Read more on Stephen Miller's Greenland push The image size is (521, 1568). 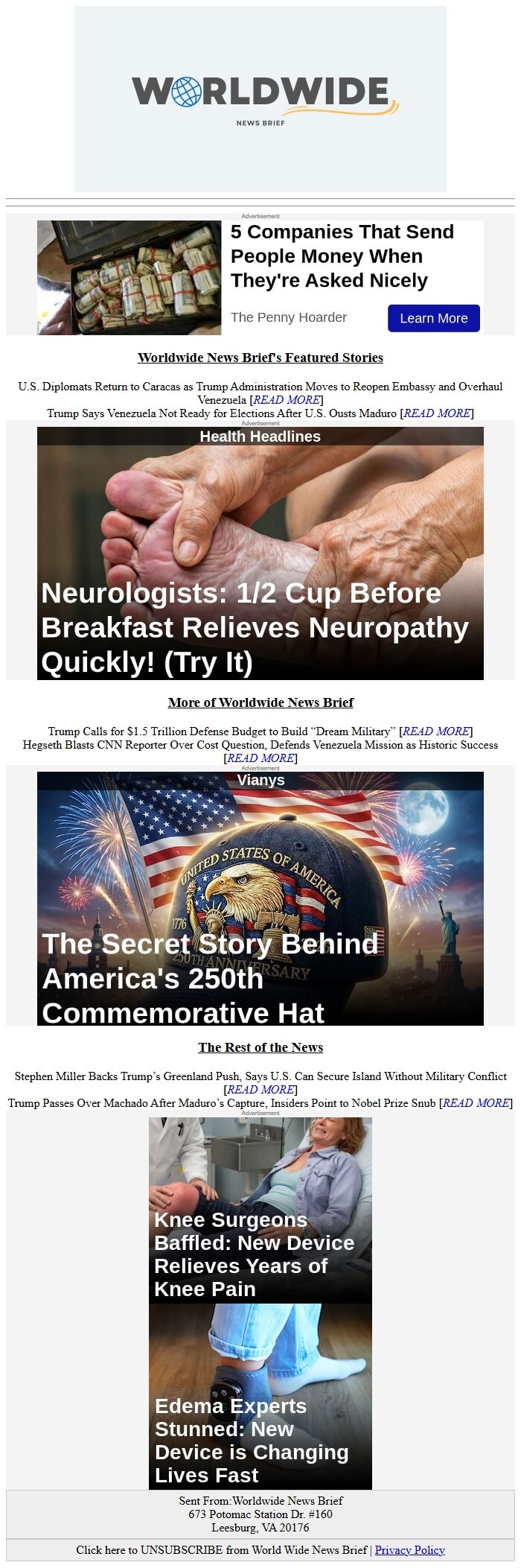[260, 1090]
